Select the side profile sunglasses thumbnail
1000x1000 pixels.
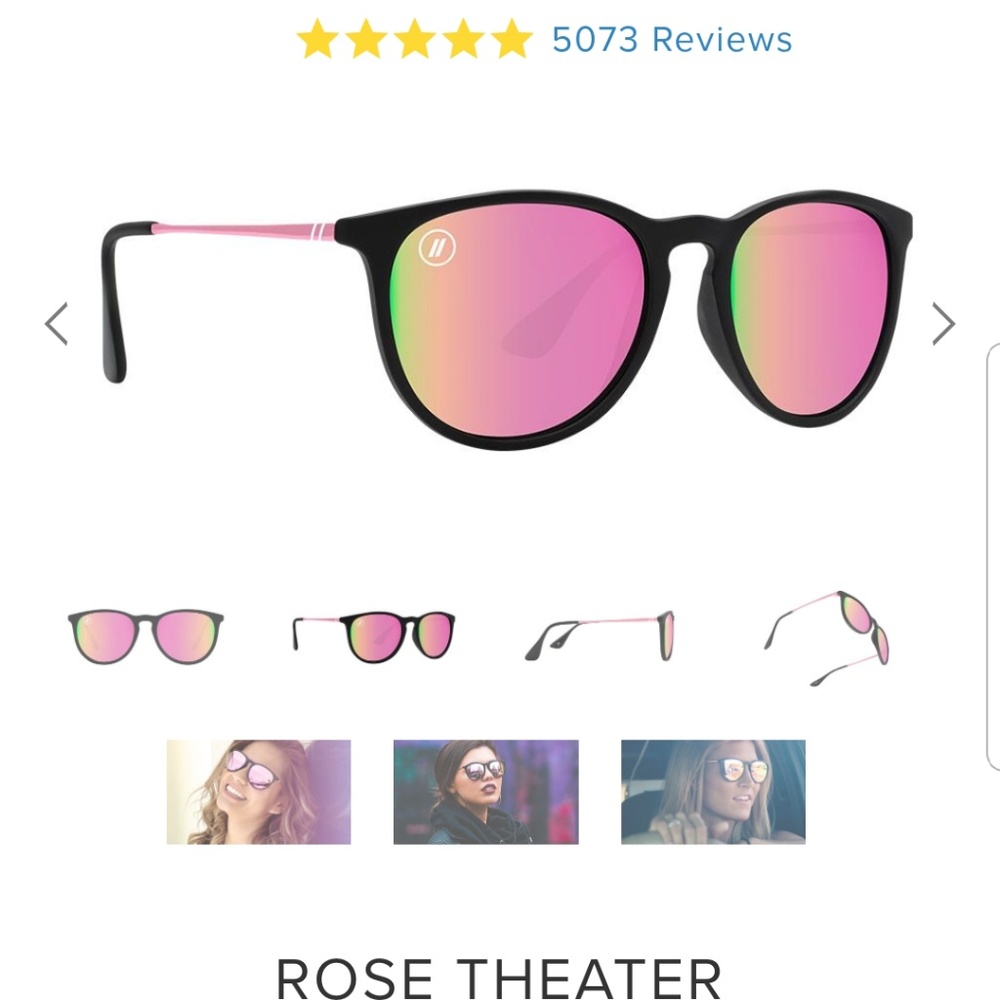600,636
